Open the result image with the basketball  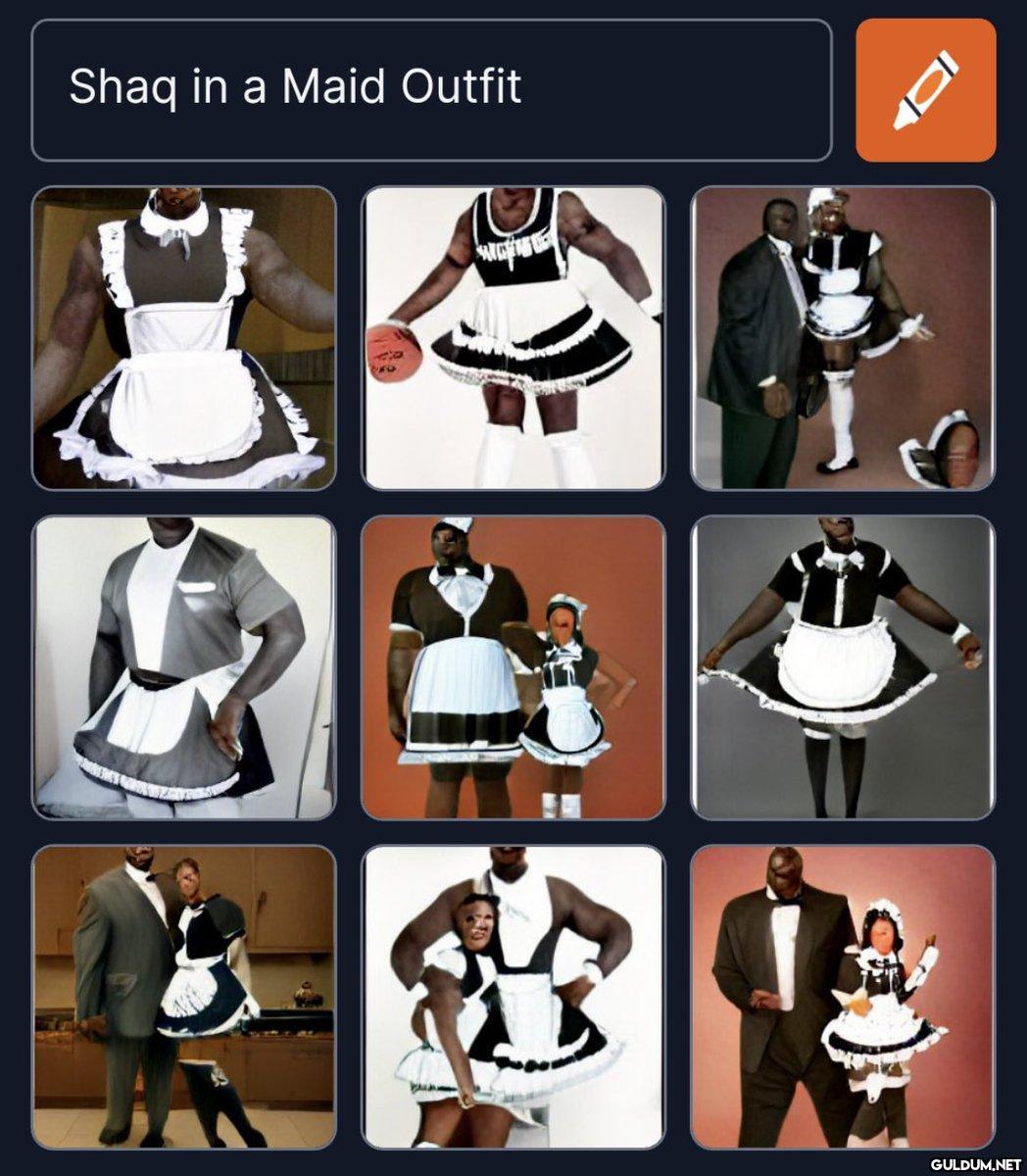tap(513, 338)
